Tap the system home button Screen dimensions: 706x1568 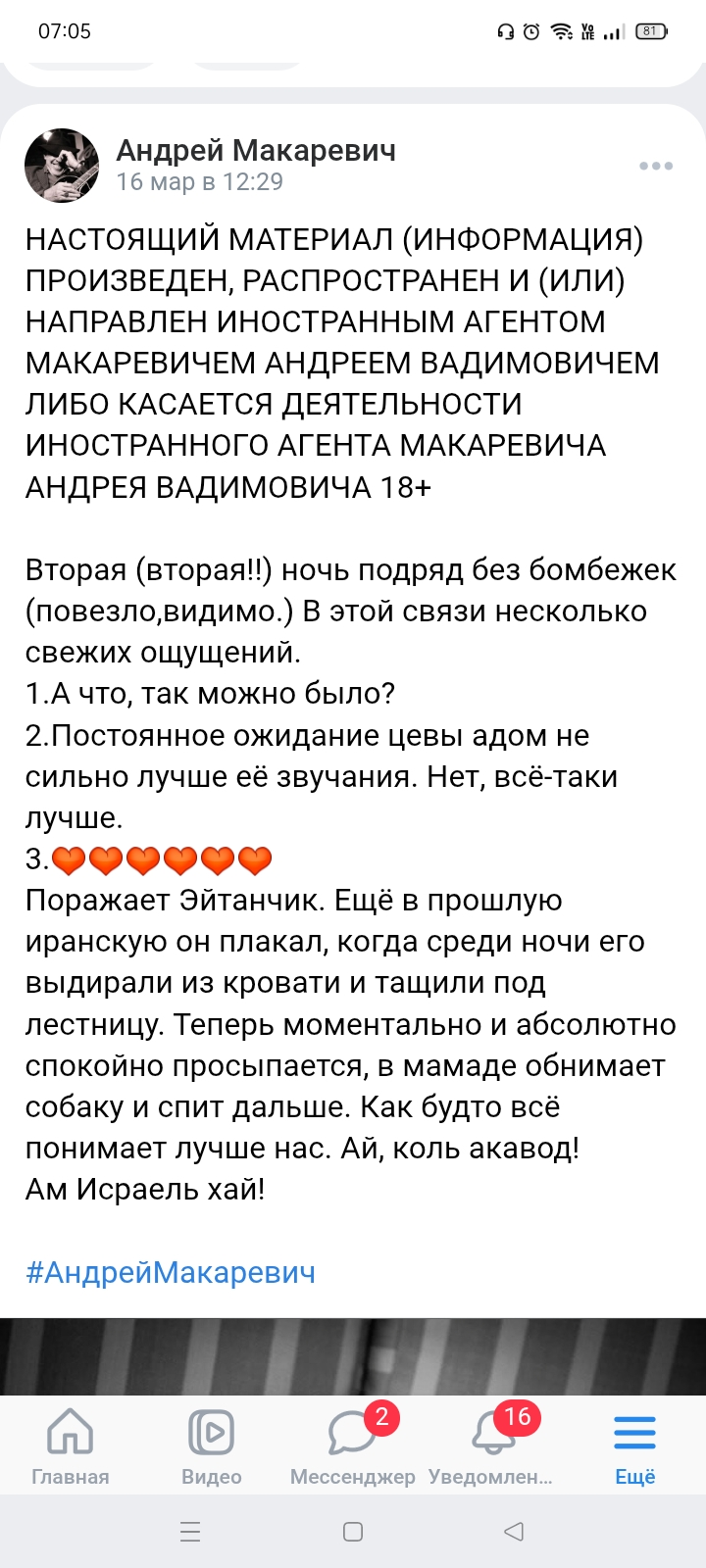(x=353, y=1532)
